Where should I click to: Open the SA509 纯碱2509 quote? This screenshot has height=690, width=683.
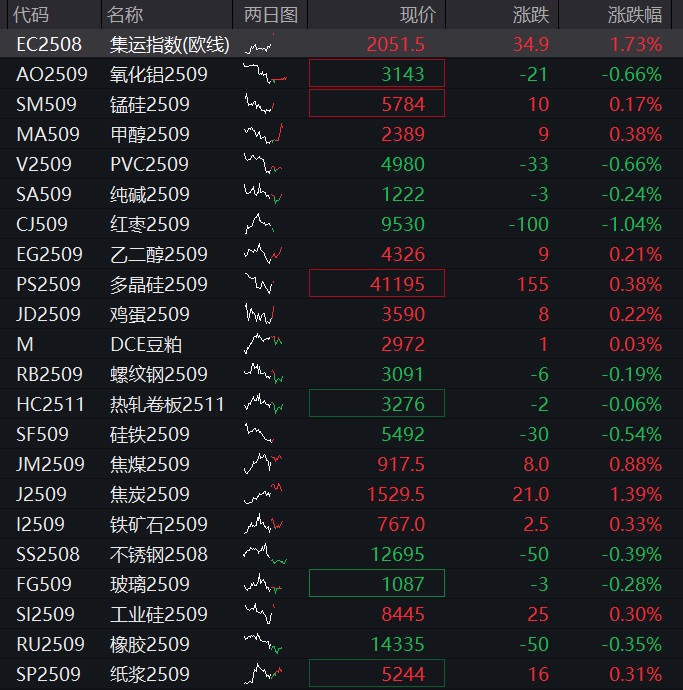[x=342, y=194]
